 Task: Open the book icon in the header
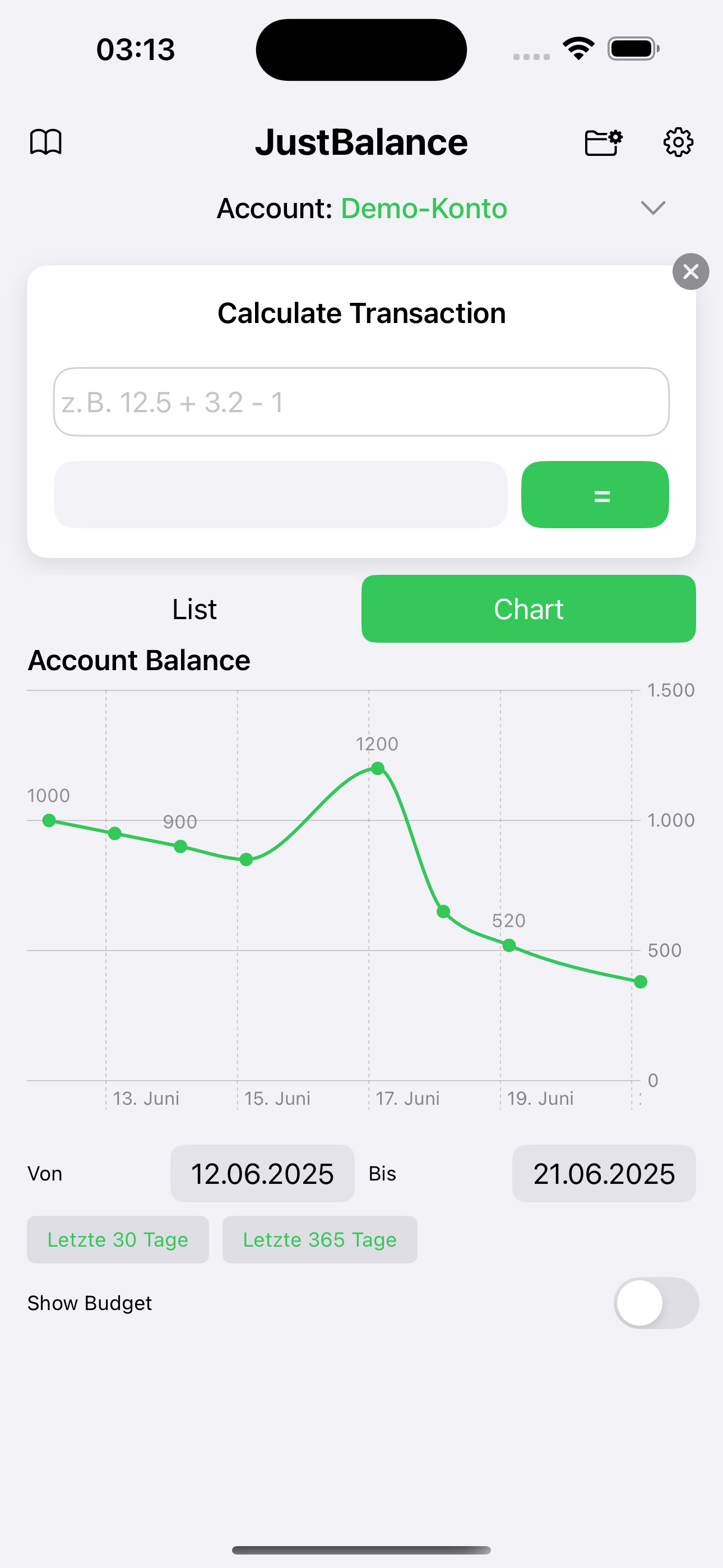pyautogui.click(x=45, y=142)
